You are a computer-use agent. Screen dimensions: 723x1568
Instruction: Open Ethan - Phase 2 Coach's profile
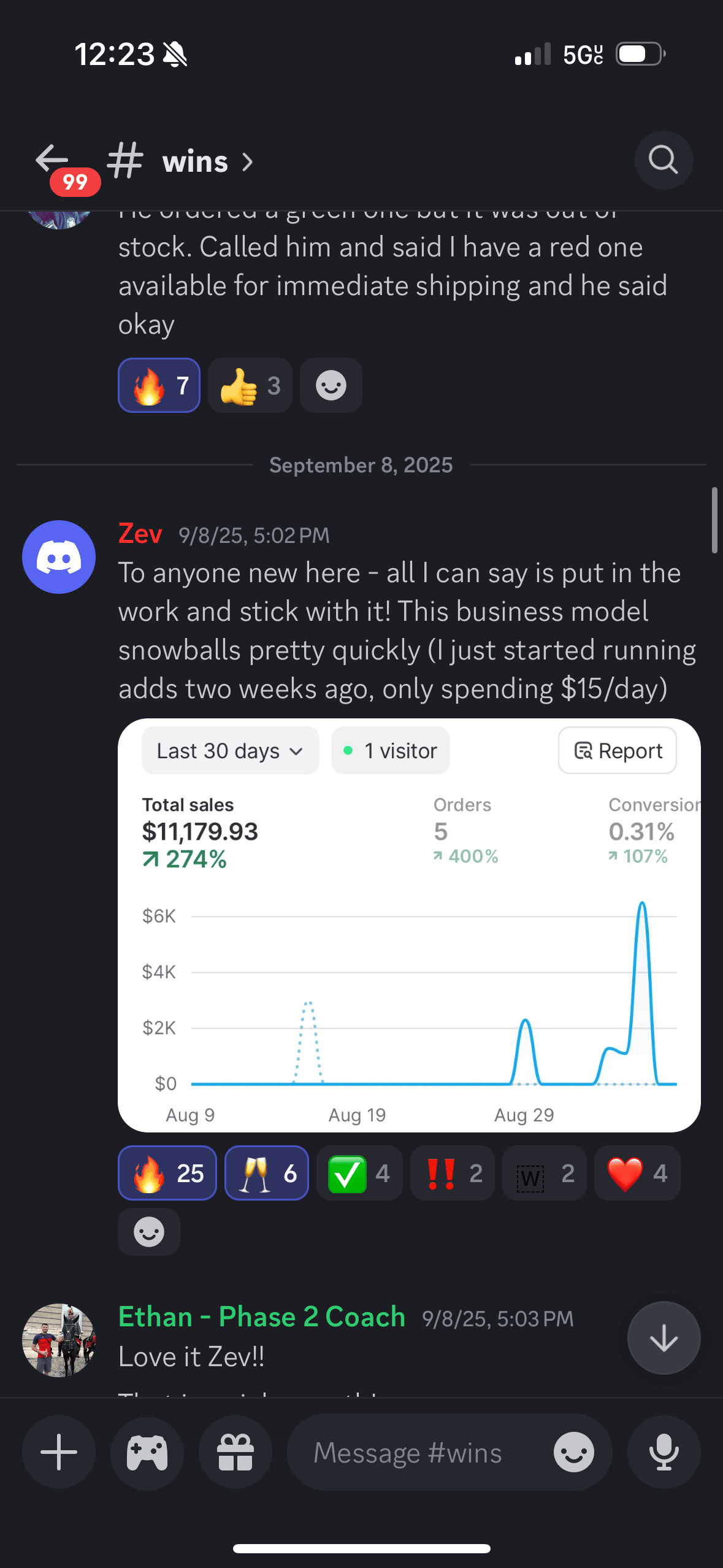coord(59,1340)
